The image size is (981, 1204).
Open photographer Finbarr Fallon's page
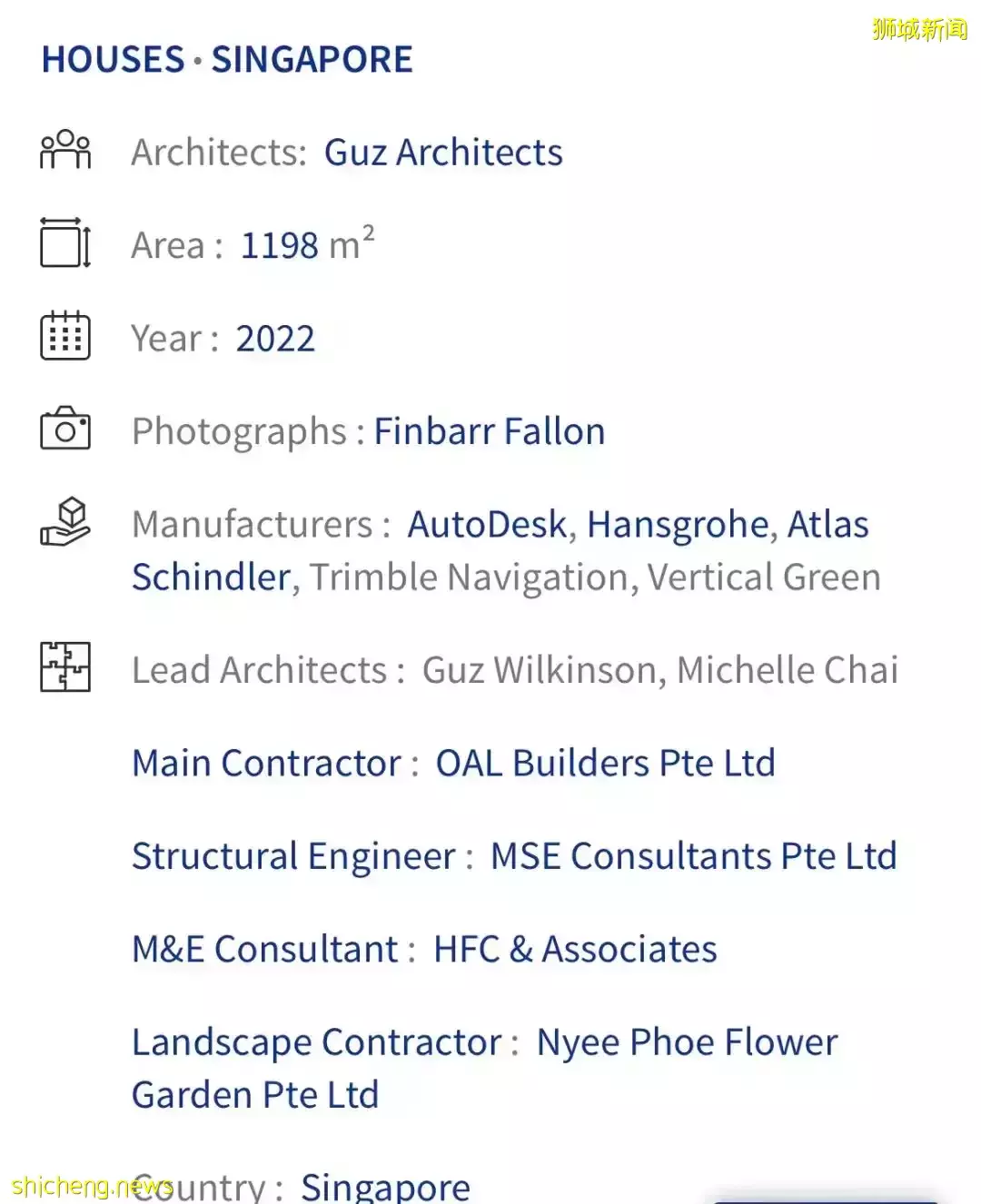[x=490, y=431]
